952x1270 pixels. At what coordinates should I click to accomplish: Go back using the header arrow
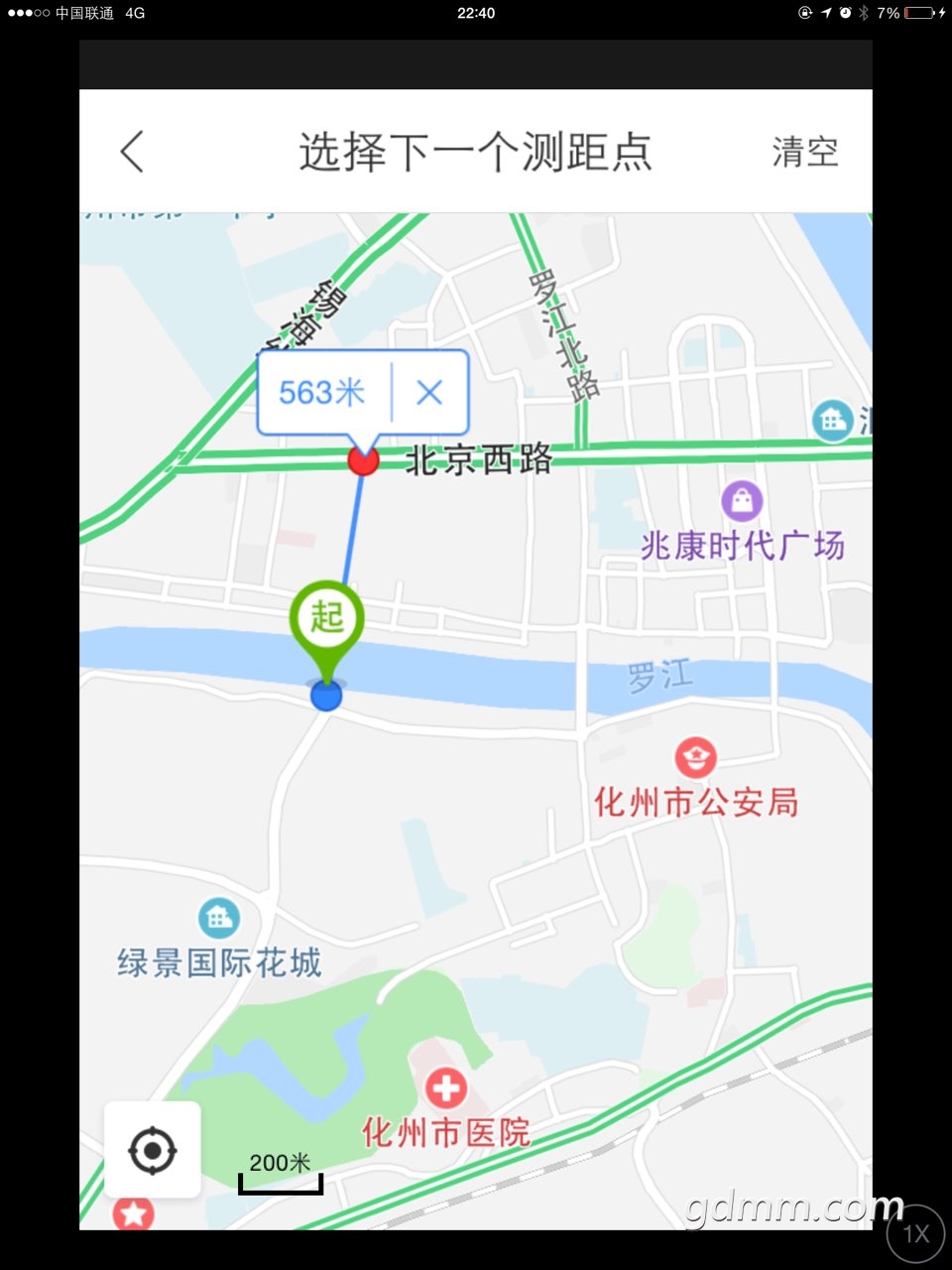133,152
